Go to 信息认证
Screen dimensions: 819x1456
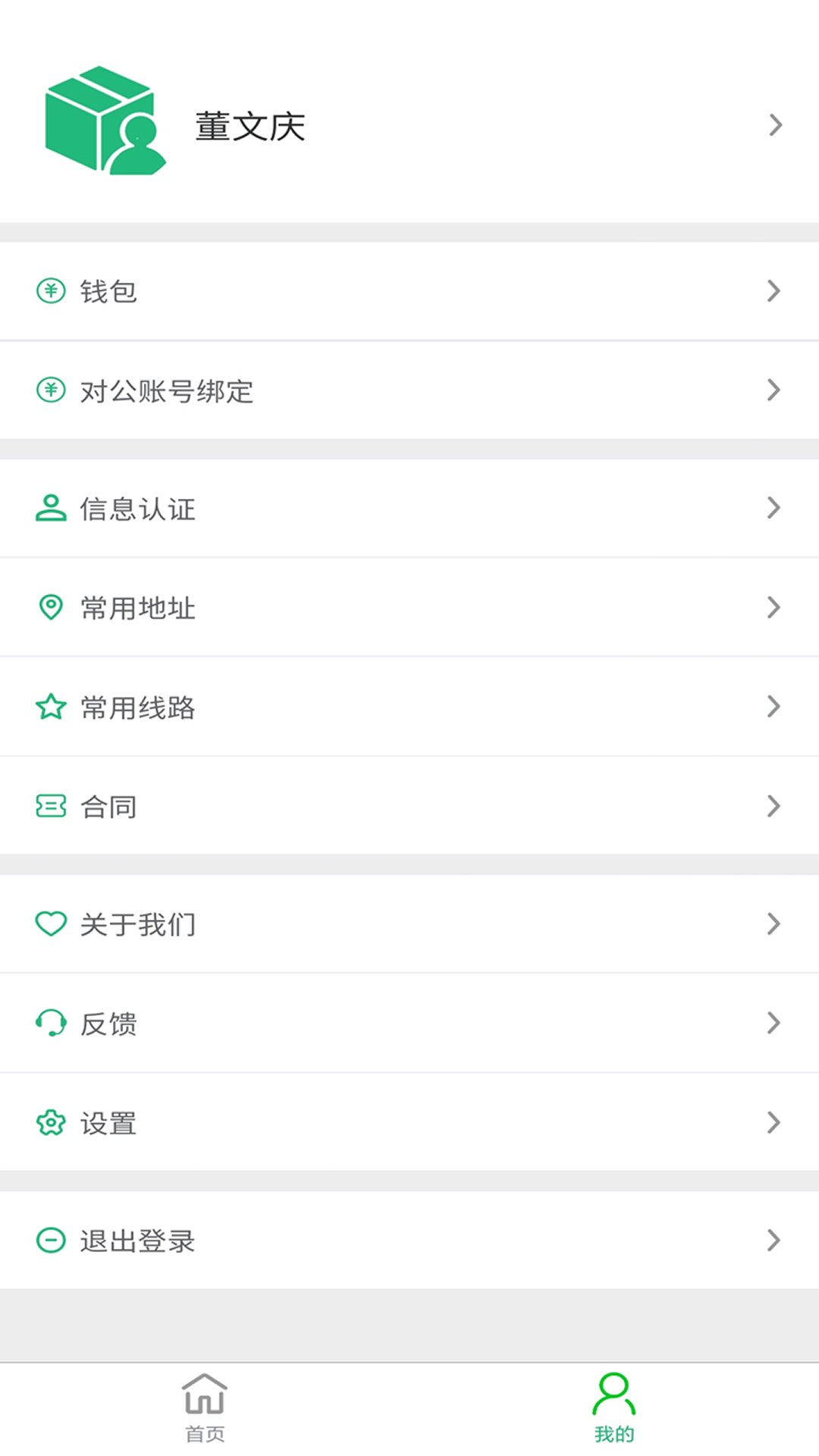(x=138, y=509)
